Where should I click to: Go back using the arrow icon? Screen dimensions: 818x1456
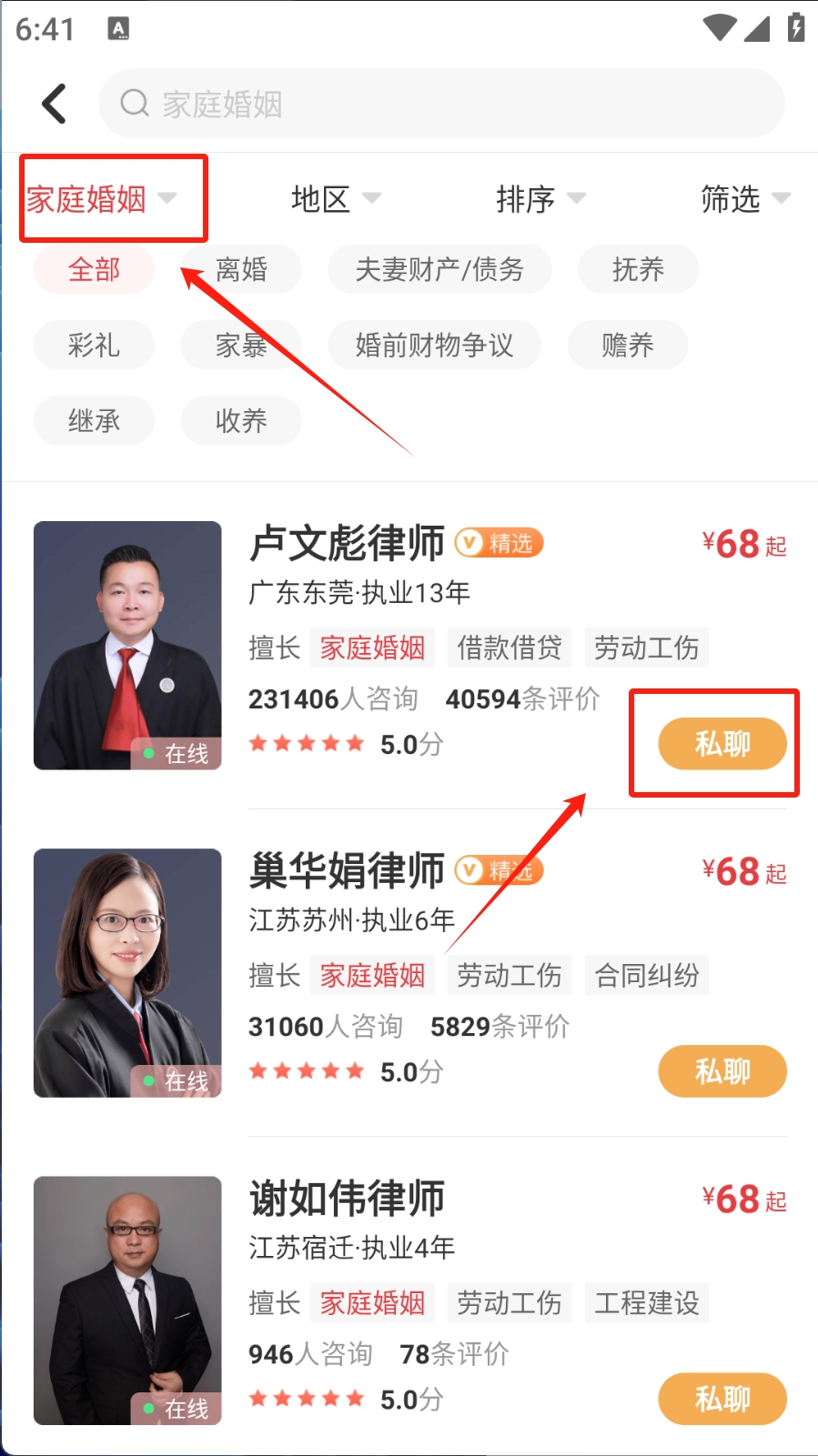click(55, 104)
